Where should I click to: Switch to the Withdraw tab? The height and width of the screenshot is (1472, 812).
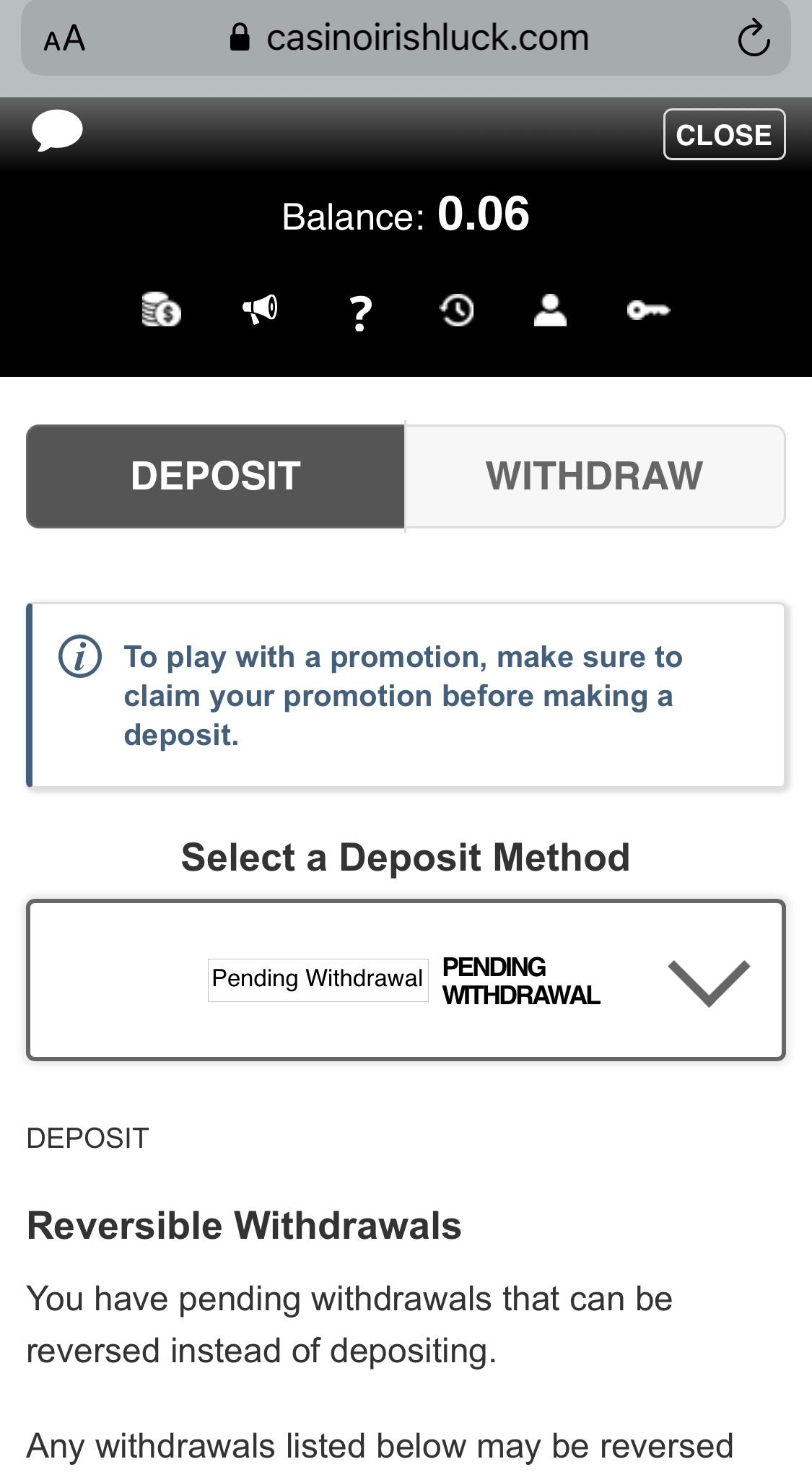594,476
